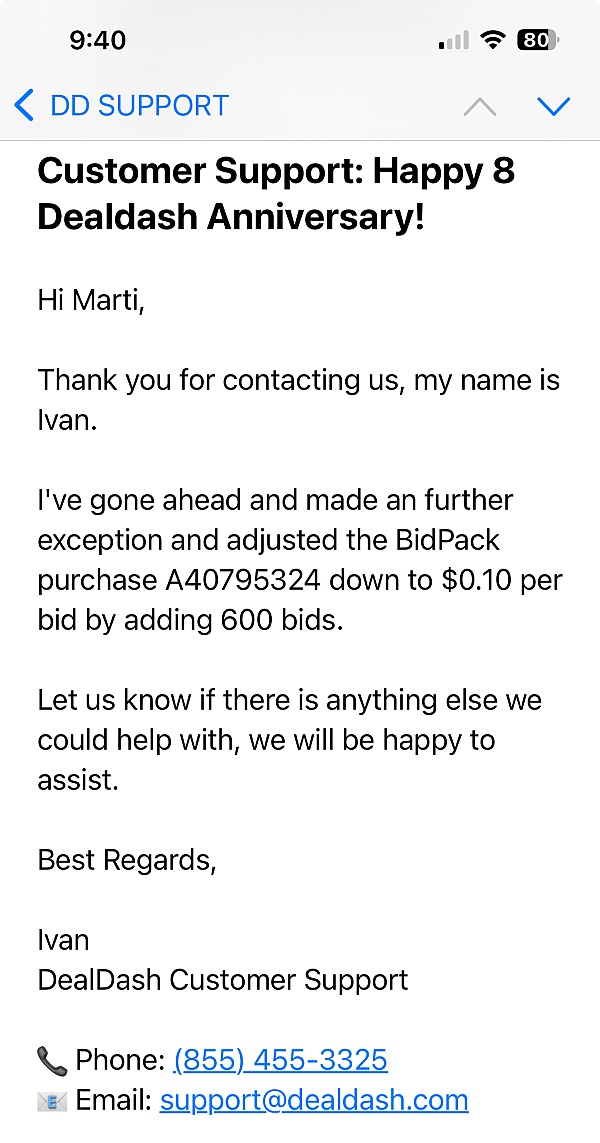
Task: Jump to the previous message arrow
Action: point(480,106)
